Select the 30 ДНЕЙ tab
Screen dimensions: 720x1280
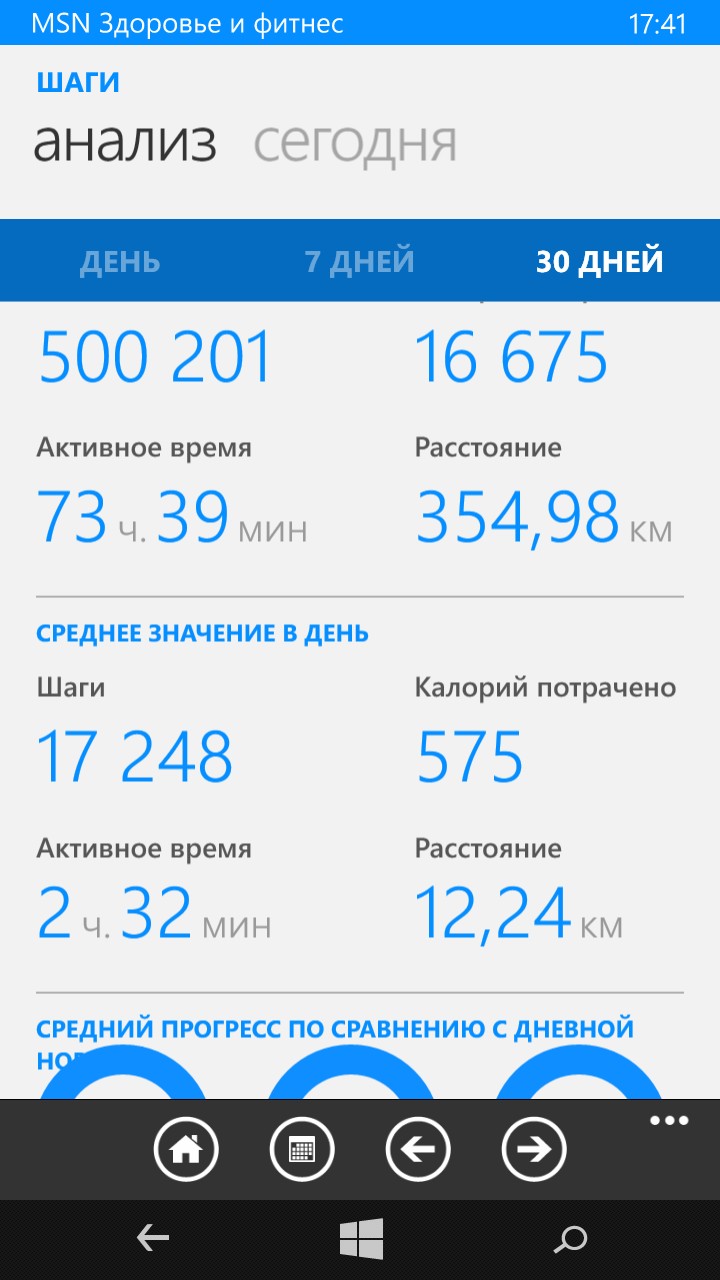[x=600, y=262]
